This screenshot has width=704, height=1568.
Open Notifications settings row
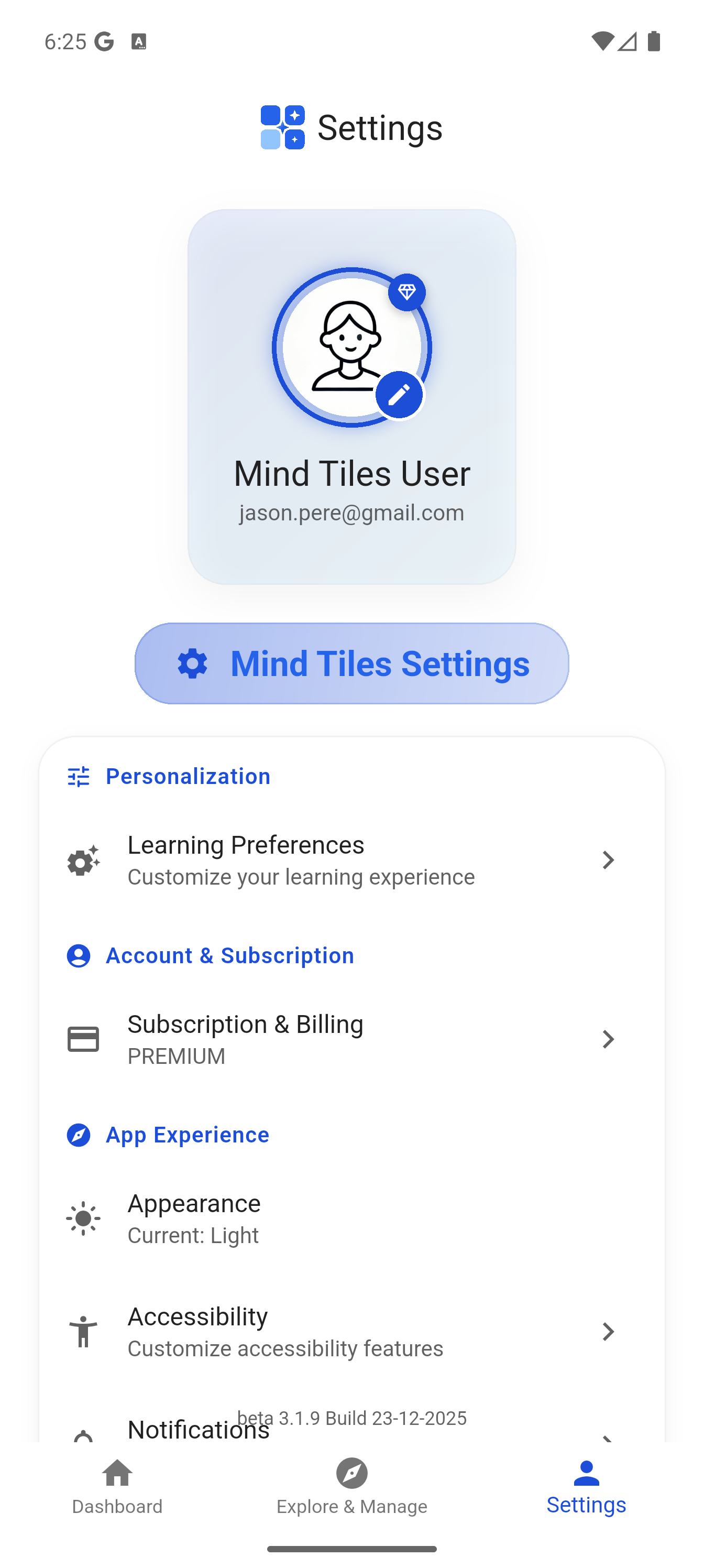[x=351, y=1431]
